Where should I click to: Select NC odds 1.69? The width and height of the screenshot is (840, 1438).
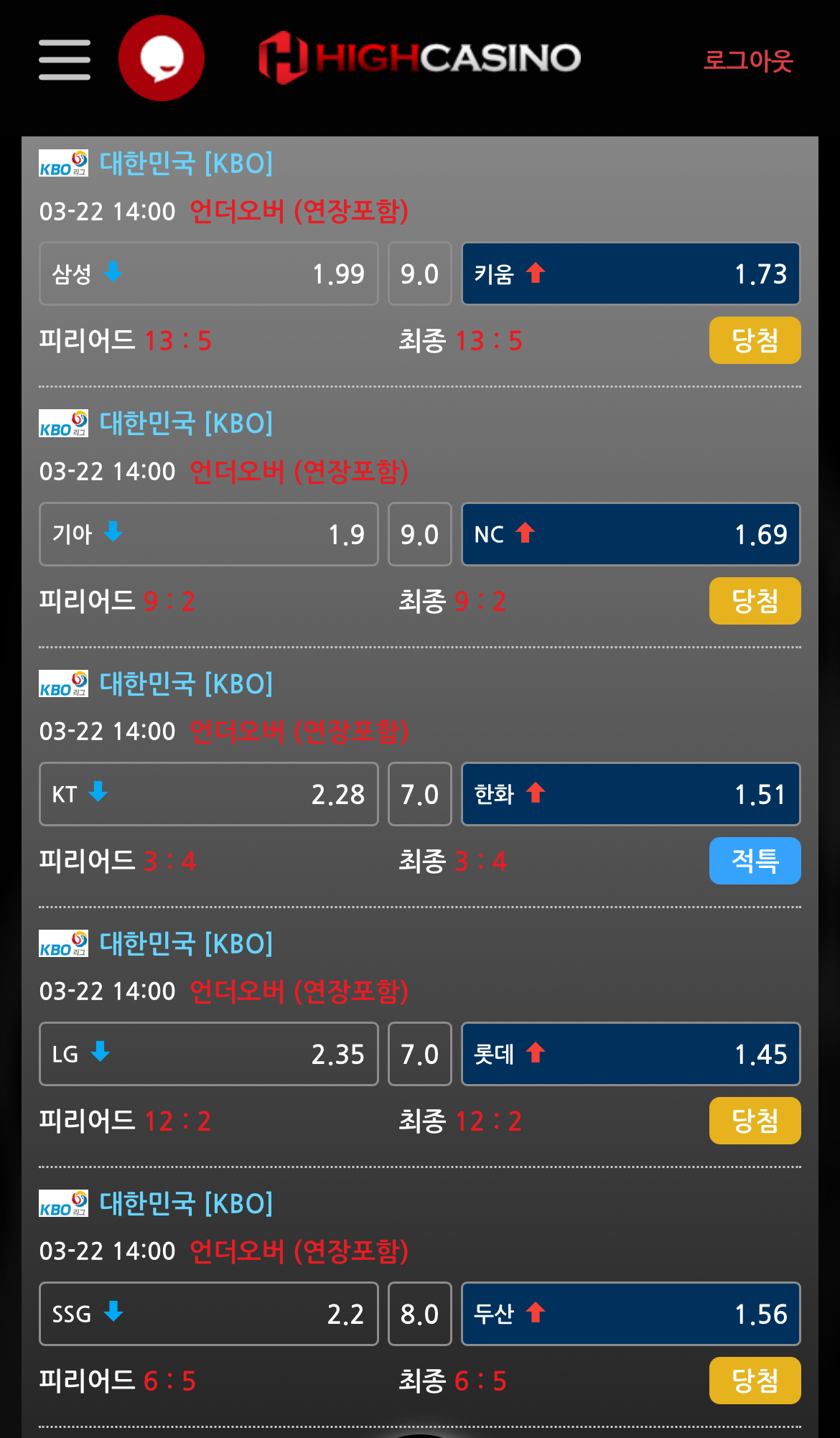(x=630, y=534)
